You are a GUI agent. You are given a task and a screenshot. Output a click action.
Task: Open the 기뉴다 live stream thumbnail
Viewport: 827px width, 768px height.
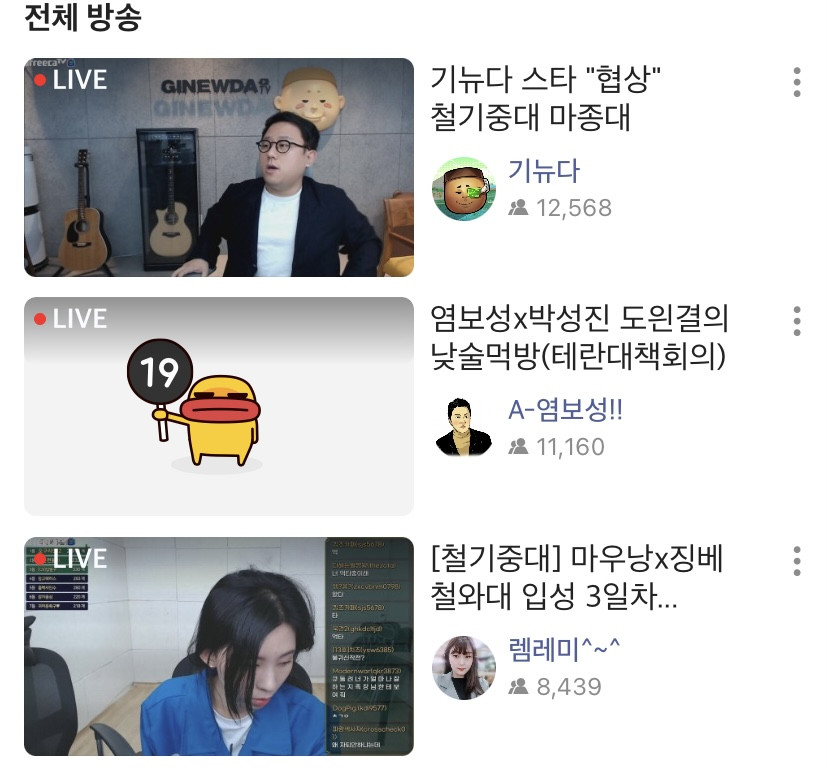pos(218,167)
